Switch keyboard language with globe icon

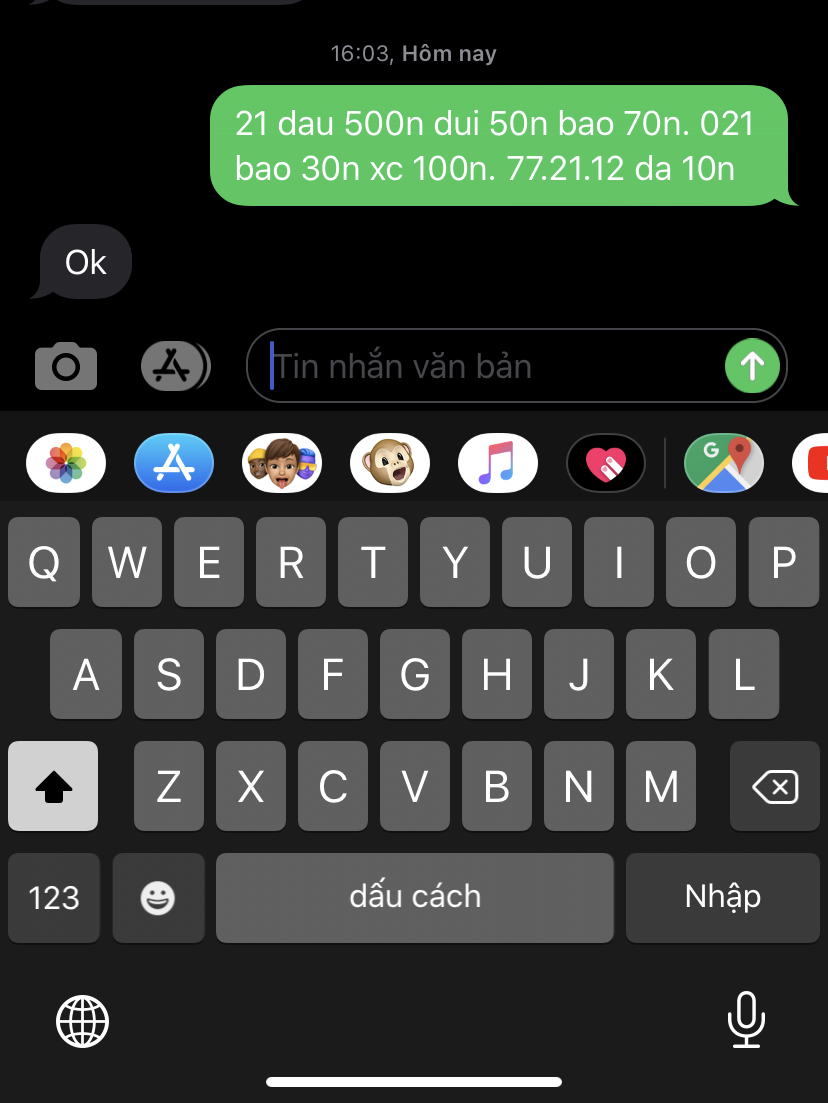83,1021
